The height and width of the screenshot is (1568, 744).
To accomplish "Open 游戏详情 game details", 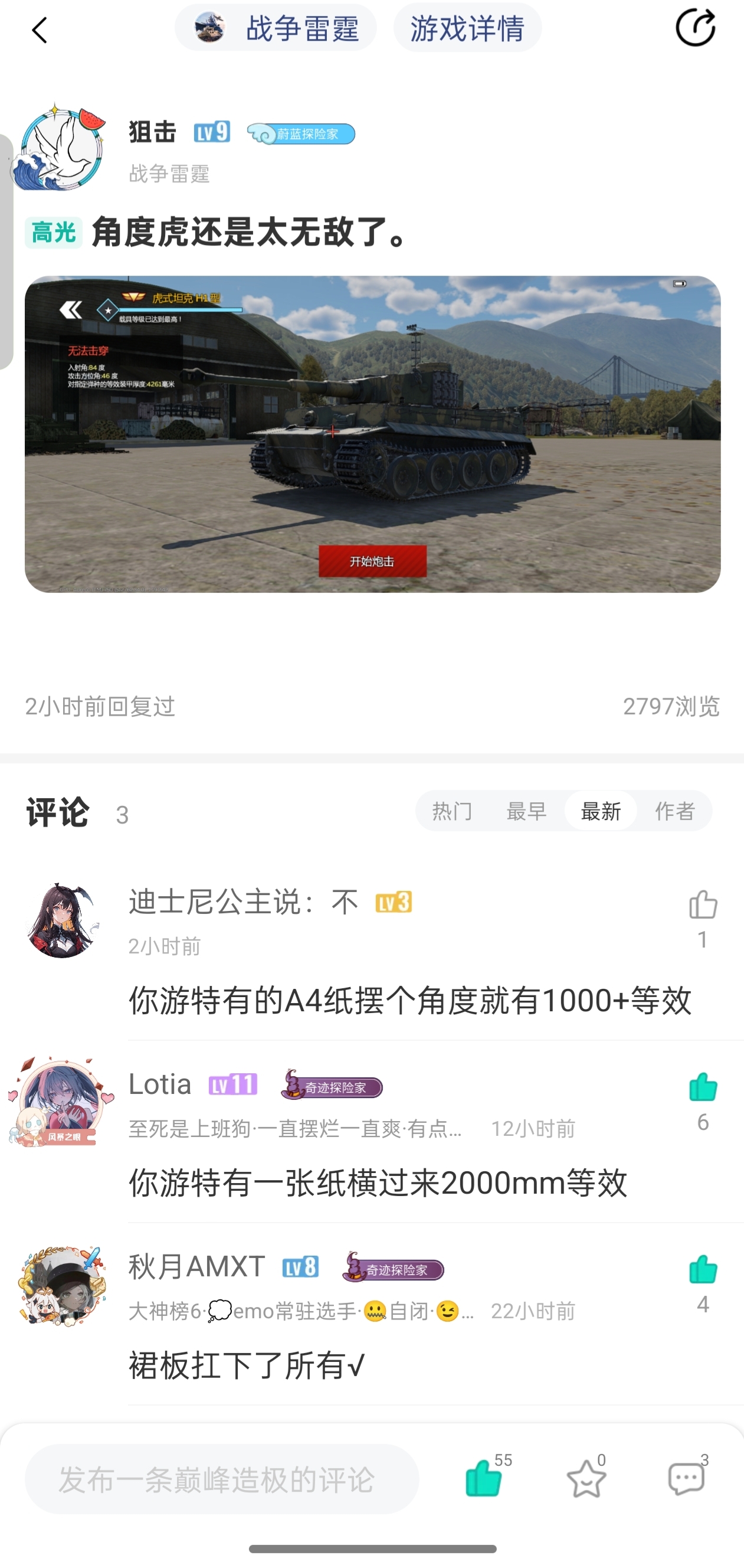I will [x=467, y=28].
